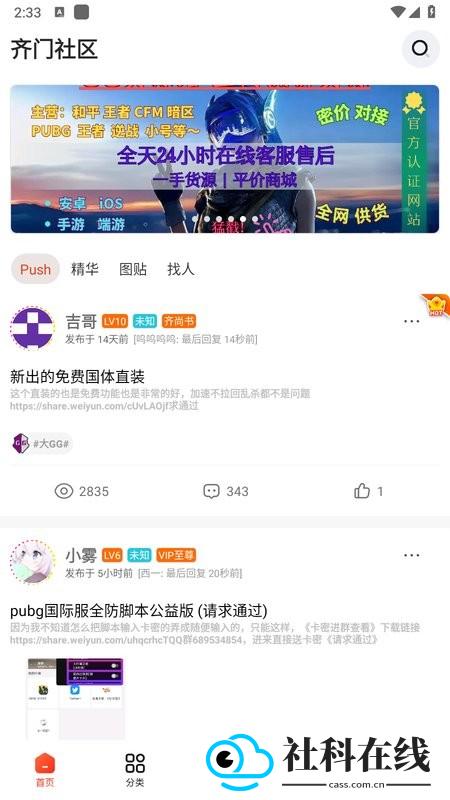This screenshot has width=450, height=800.
Task: Open overflow menu on 小雾's post
Action: [x=412, y=555]
